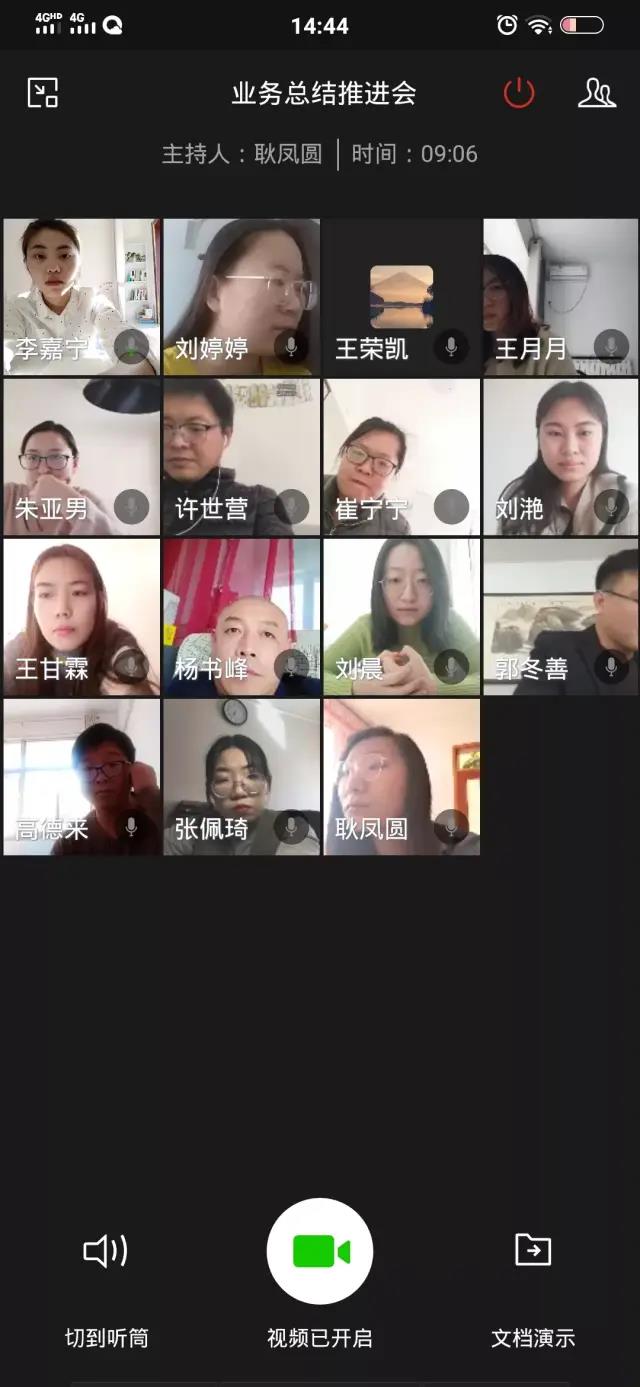Open 王荣凯's participant tile
This screenshot has height=1387, width=640.
(401, 297)
